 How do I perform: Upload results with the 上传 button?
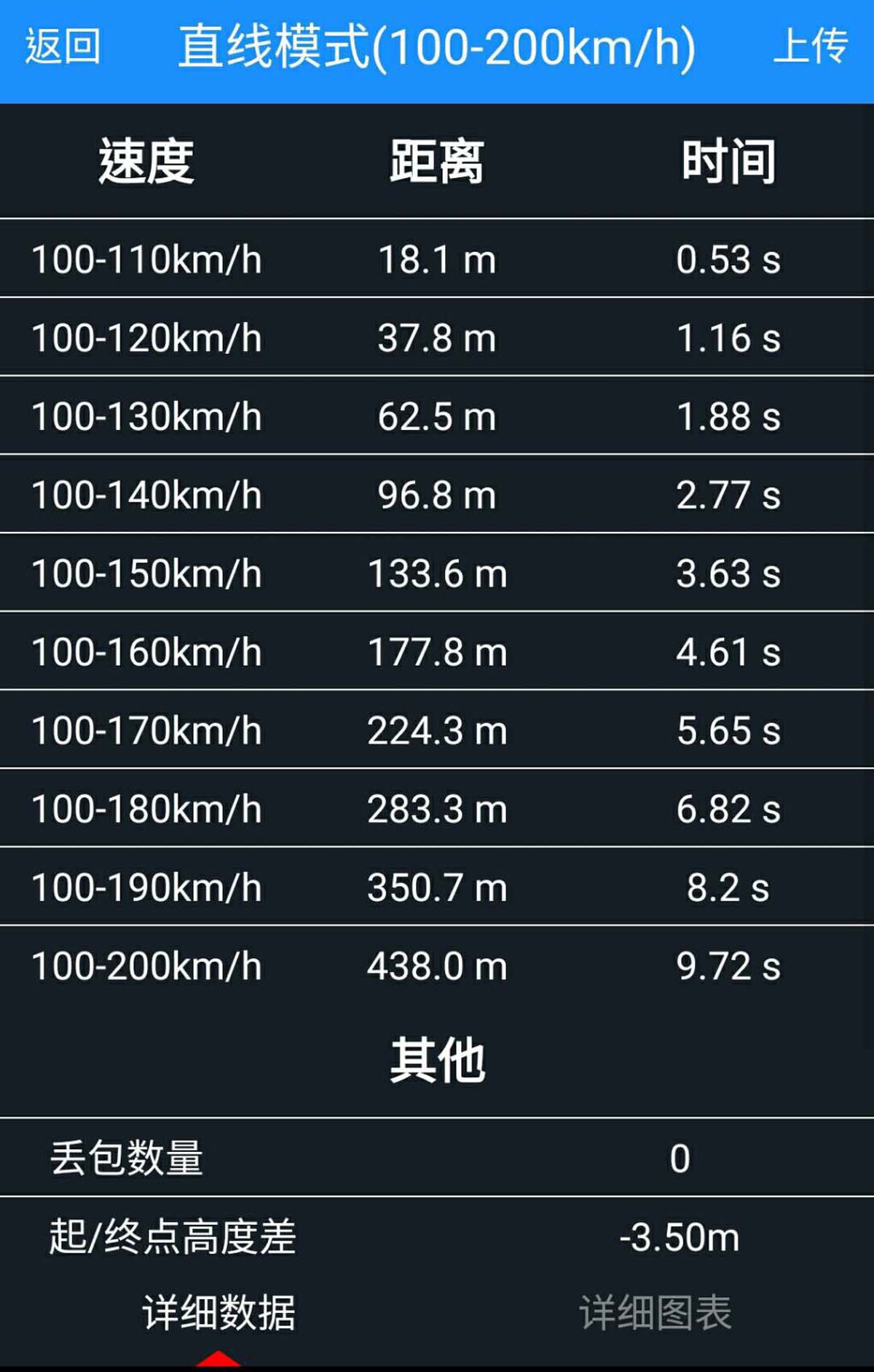pyautogui.click(x=810, y=47)
